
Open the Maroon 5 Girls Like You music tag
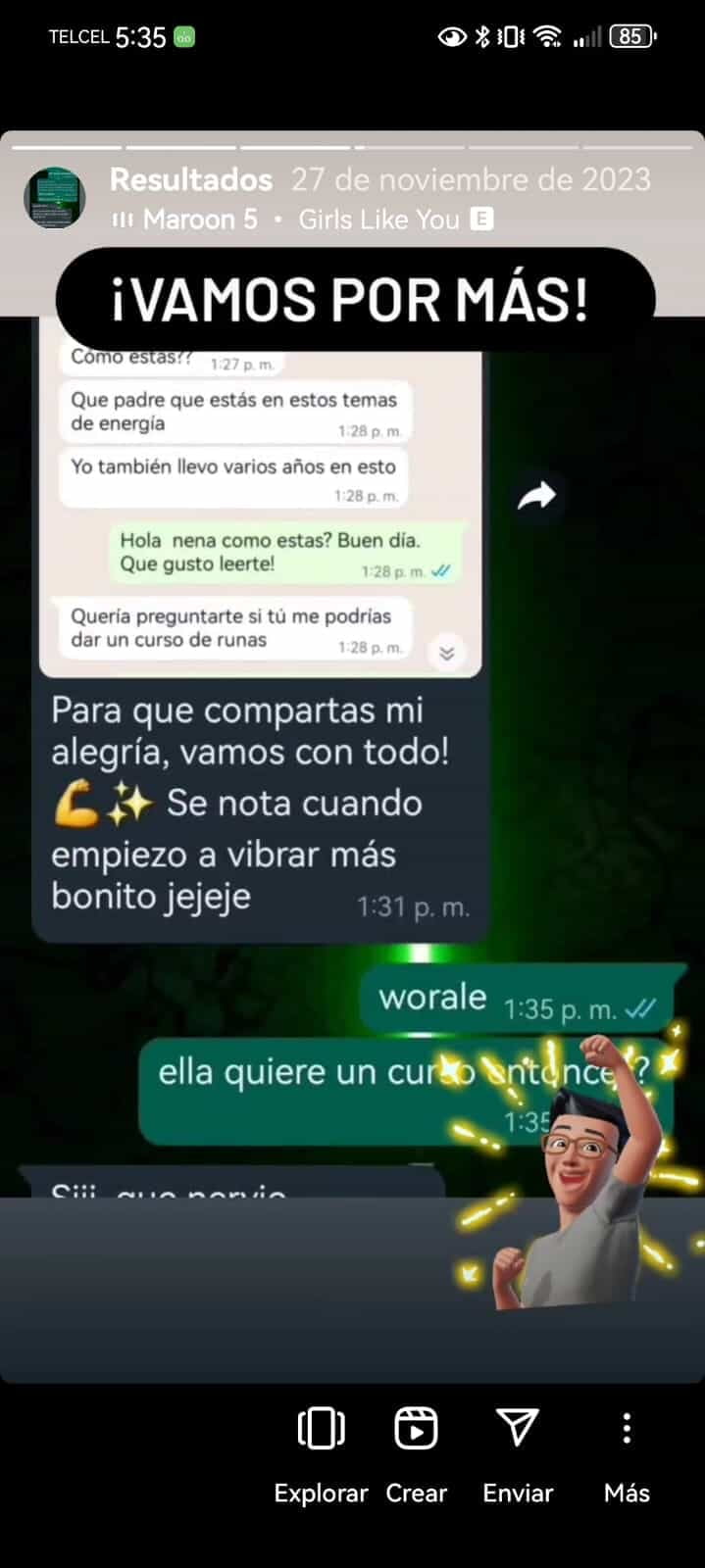(x=302, y=220)
